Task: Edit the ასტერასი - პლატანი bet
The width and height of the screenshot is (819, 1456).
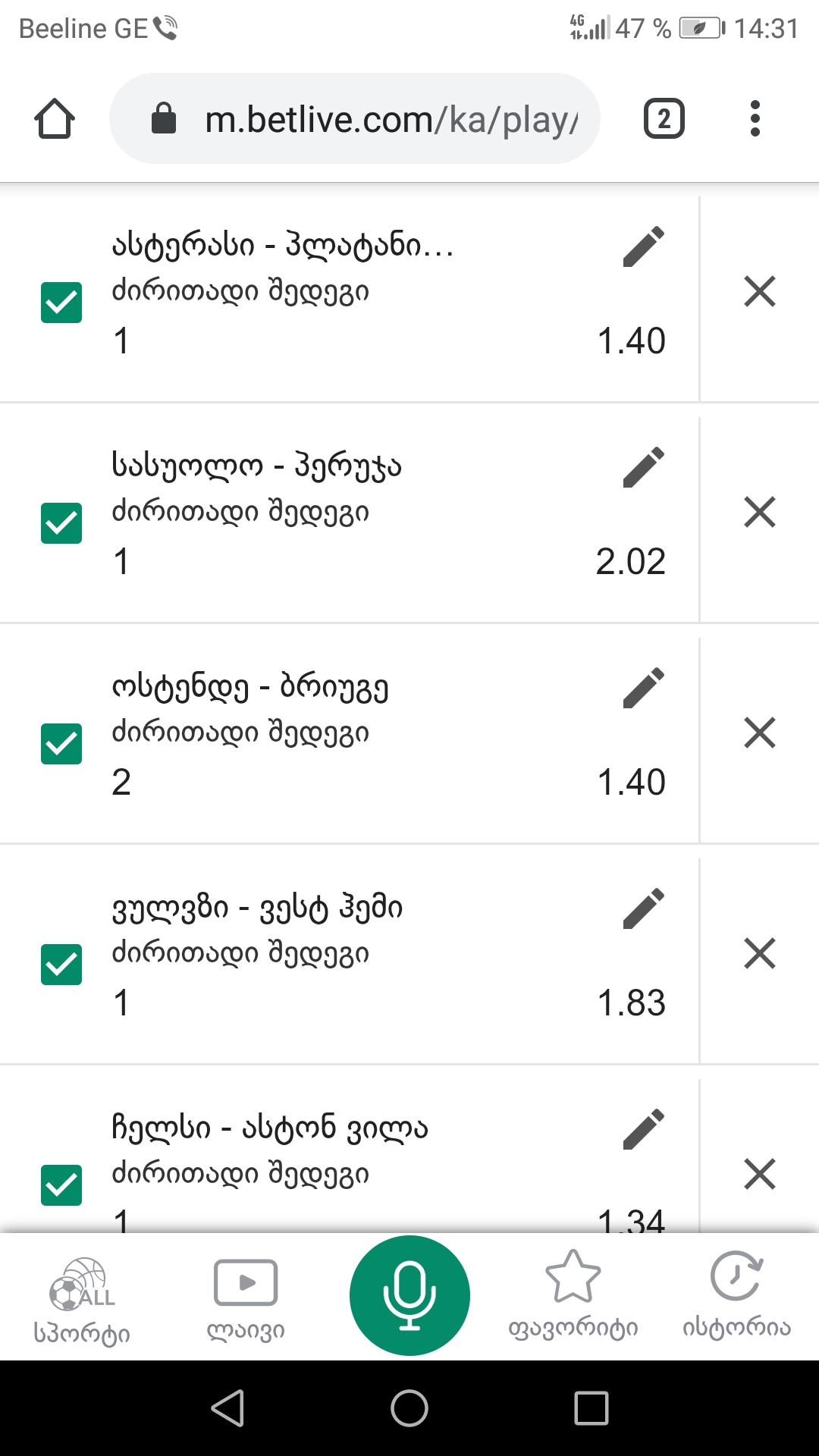Action: 644,246
